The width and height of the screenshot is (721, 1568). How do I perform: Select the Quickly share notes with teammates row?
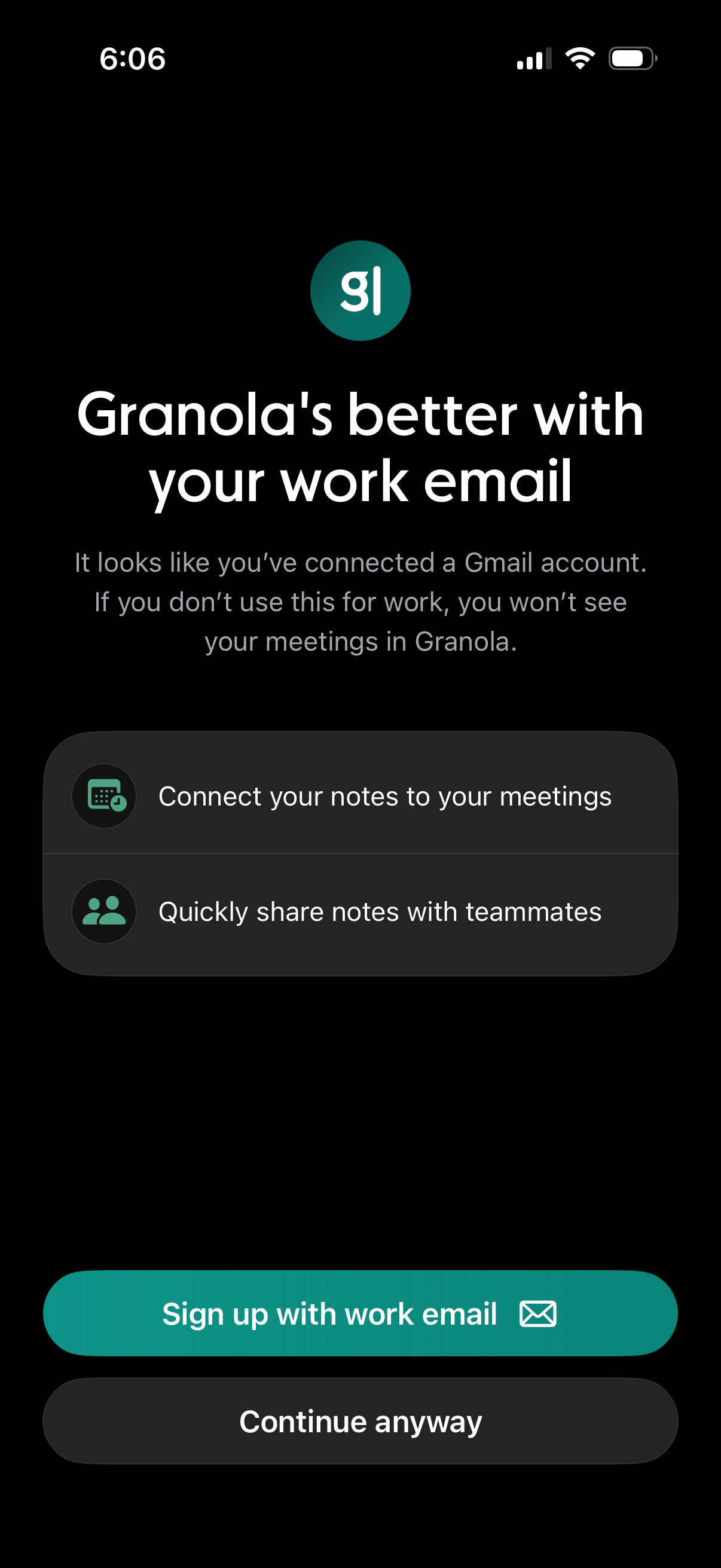coord(360,911)
